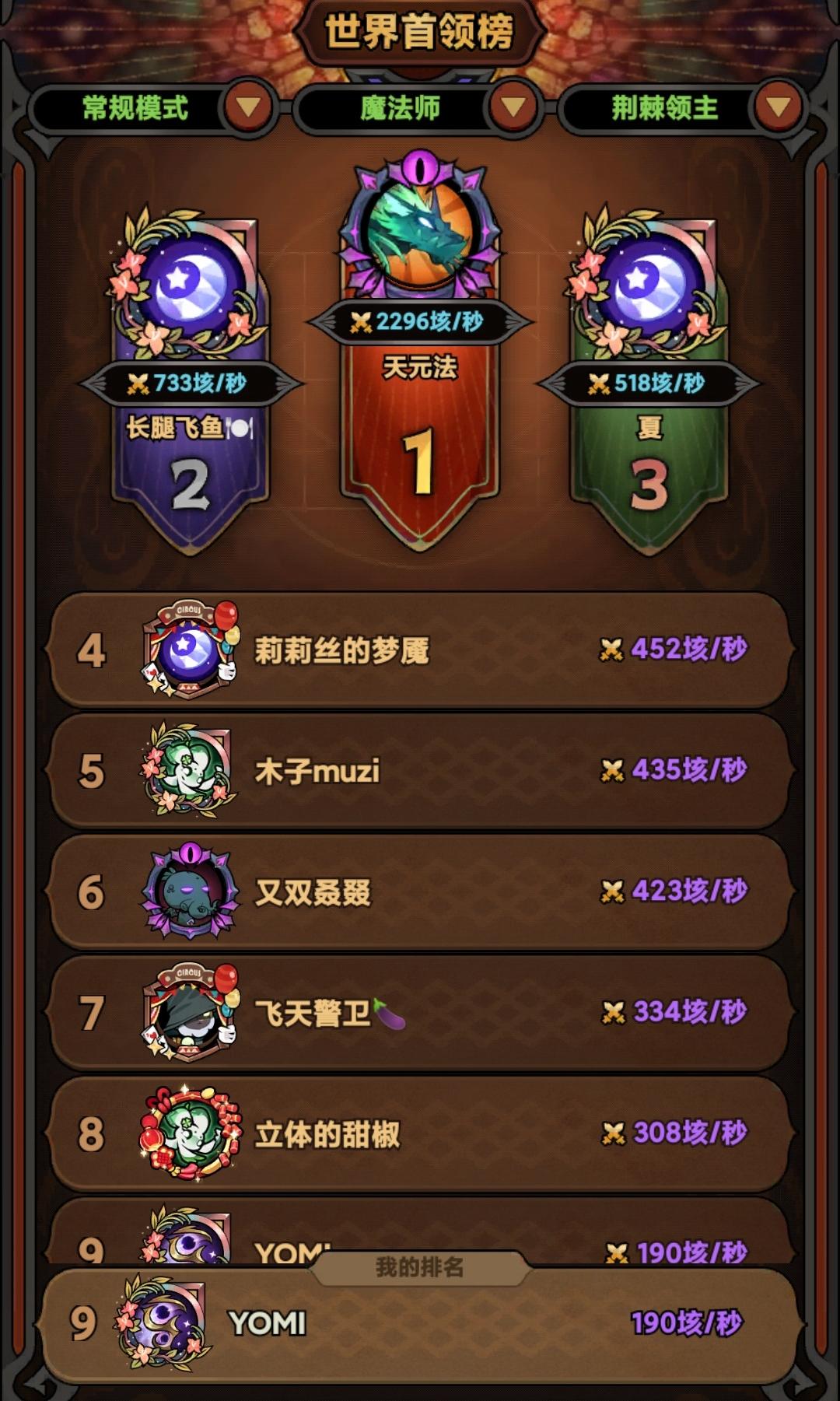Select 木子muzi's green flower avatar
The image size is (840, 1401).
coord(185,770)
